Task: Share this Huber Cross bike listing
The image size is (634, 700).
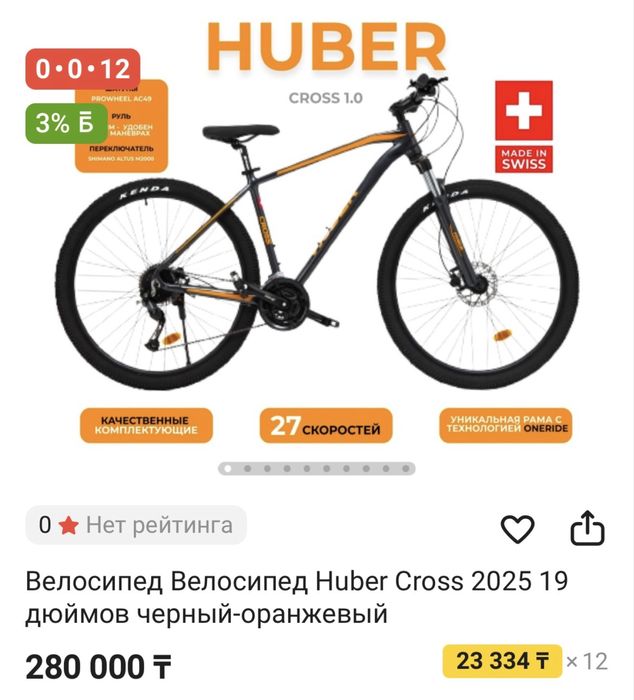Action: click(x=588, y=528)
